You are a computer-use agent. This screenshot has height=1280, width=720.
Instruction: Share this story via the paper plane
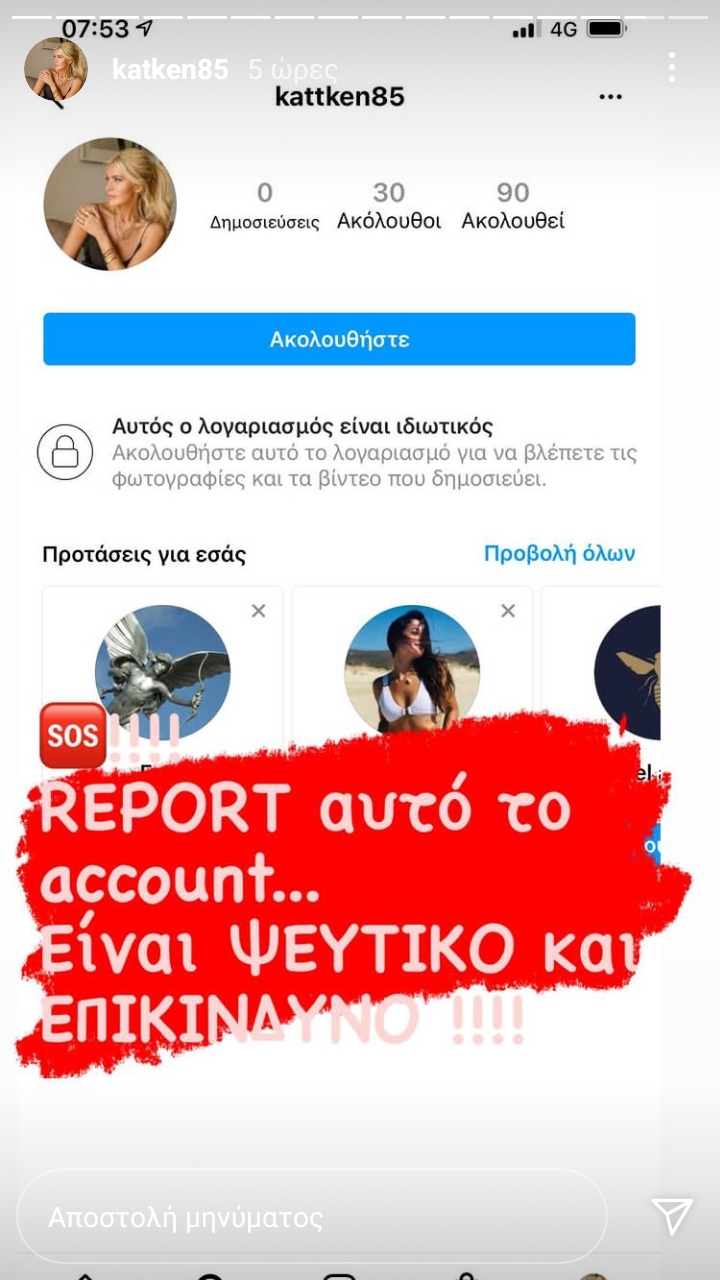(x=672, y=1216)
